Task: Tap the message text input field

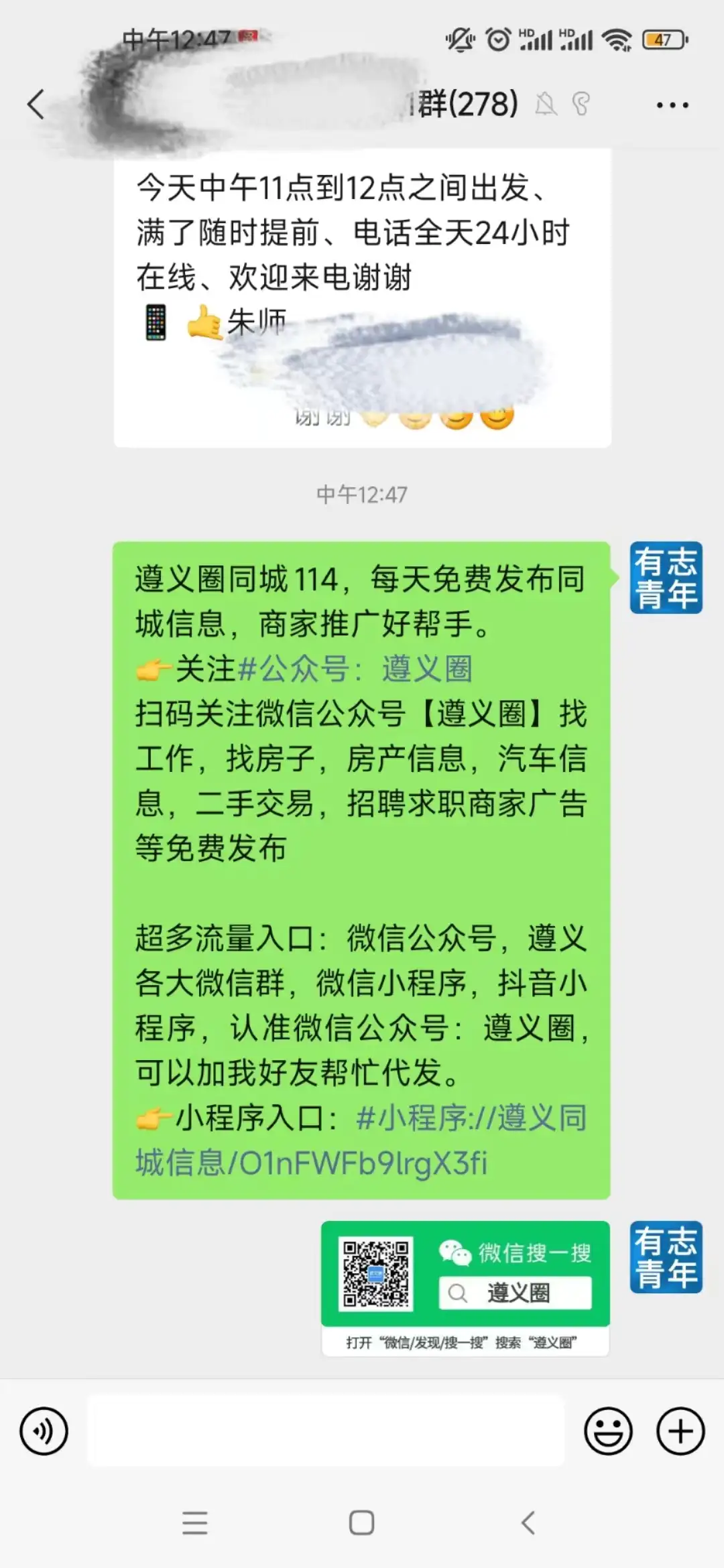Action: [x=326, y=1431]
